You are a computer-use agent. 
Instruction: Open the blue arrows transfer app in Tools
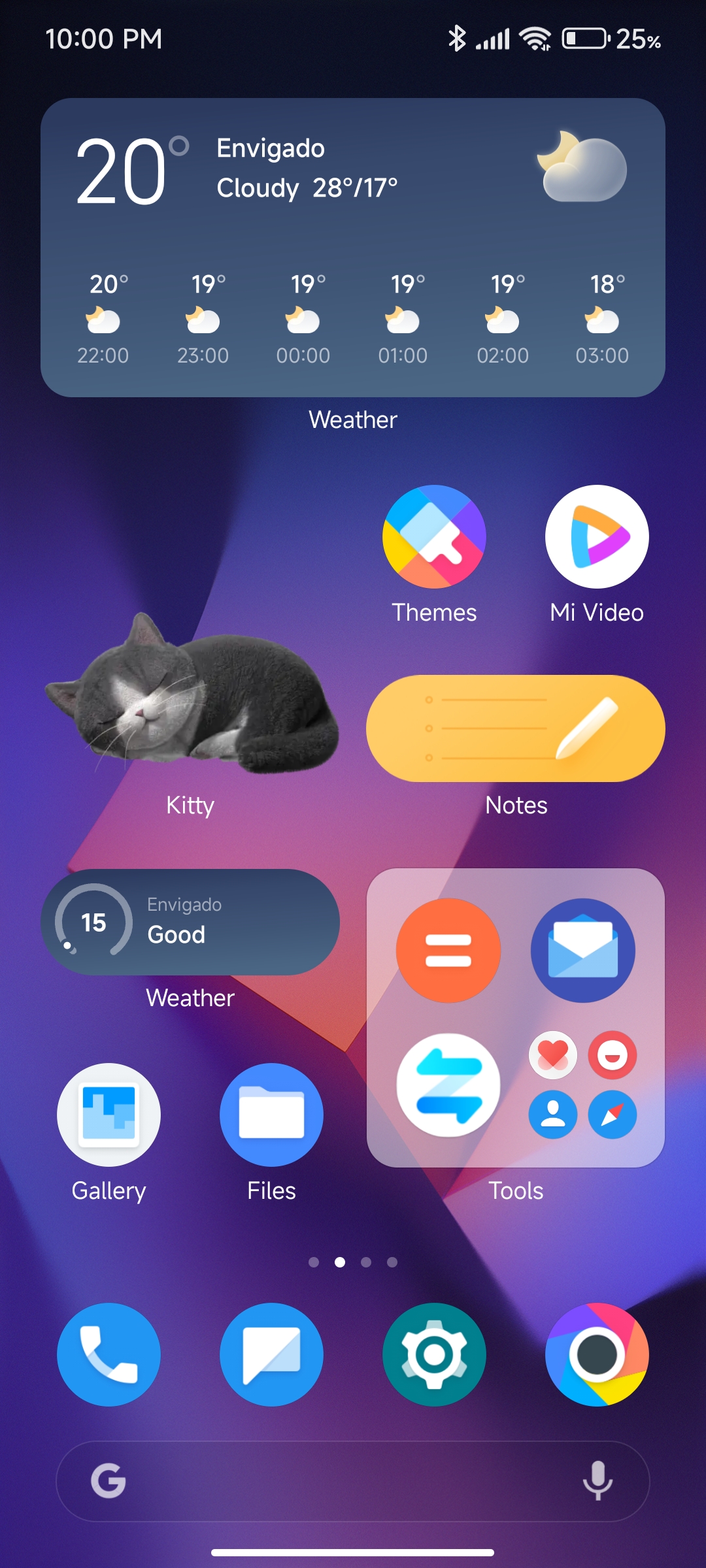click(448, 1085)
